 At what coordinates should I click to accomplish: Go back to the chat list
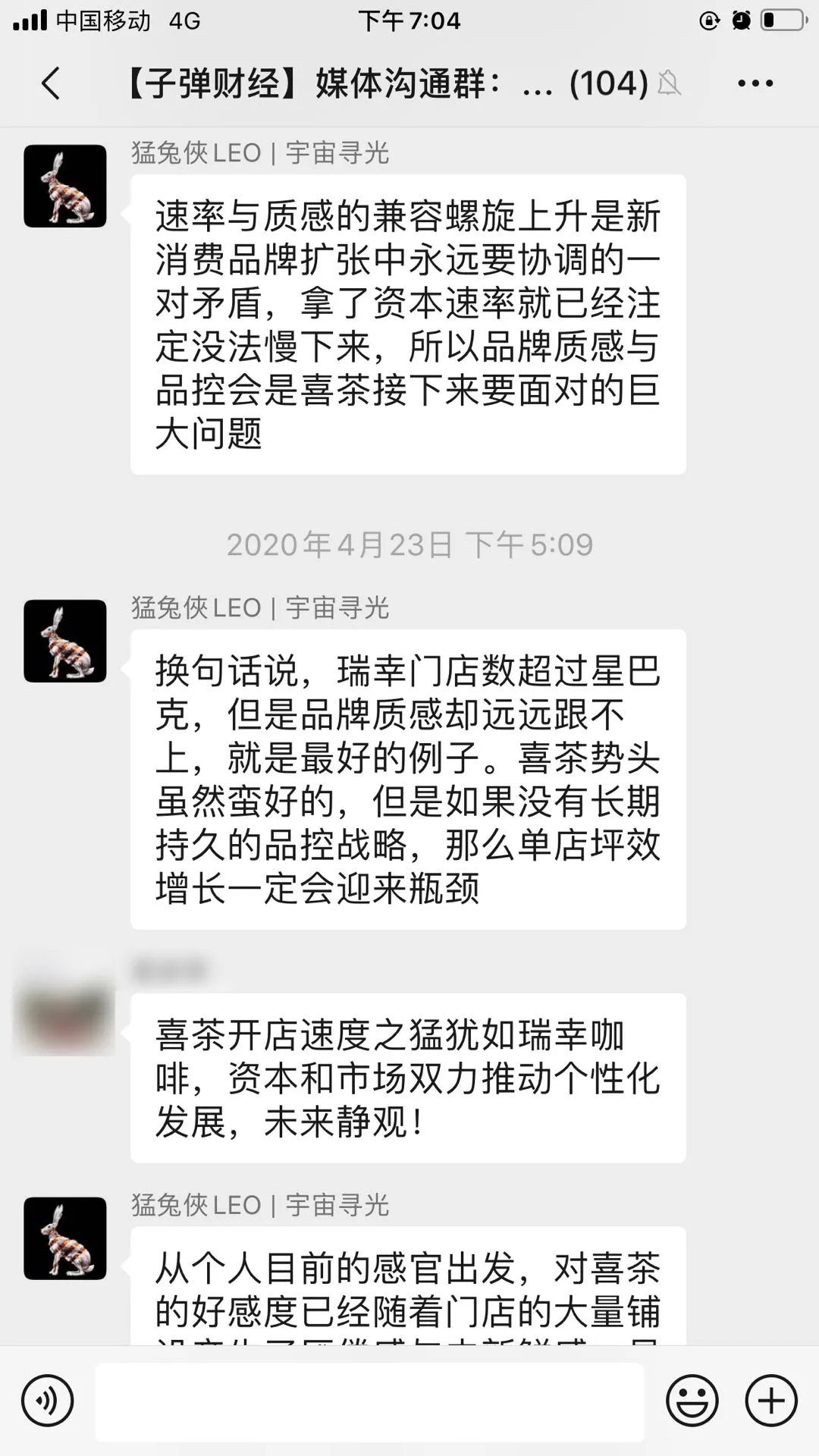(51, 83)
